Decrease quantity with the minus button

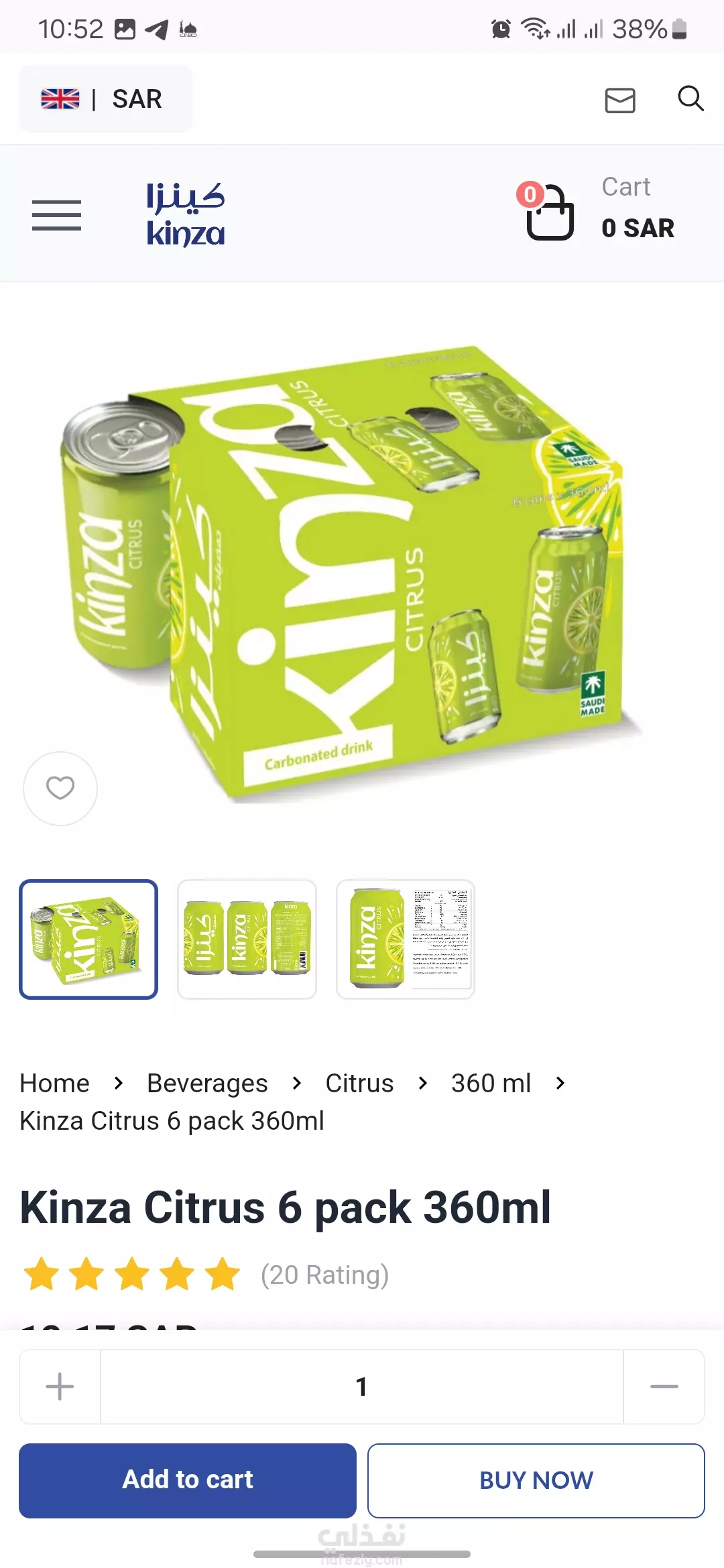(664, 1386)
